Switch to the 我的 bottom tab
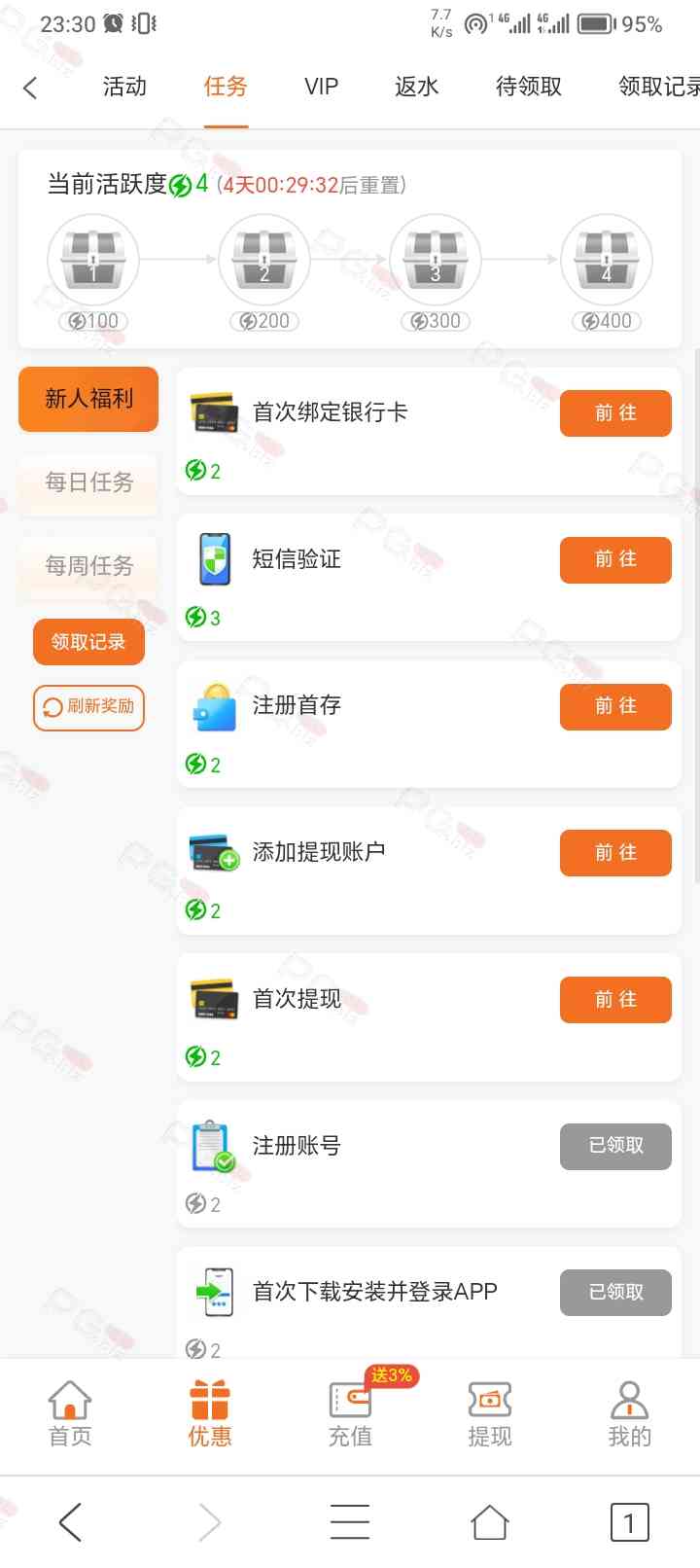 629,1415
